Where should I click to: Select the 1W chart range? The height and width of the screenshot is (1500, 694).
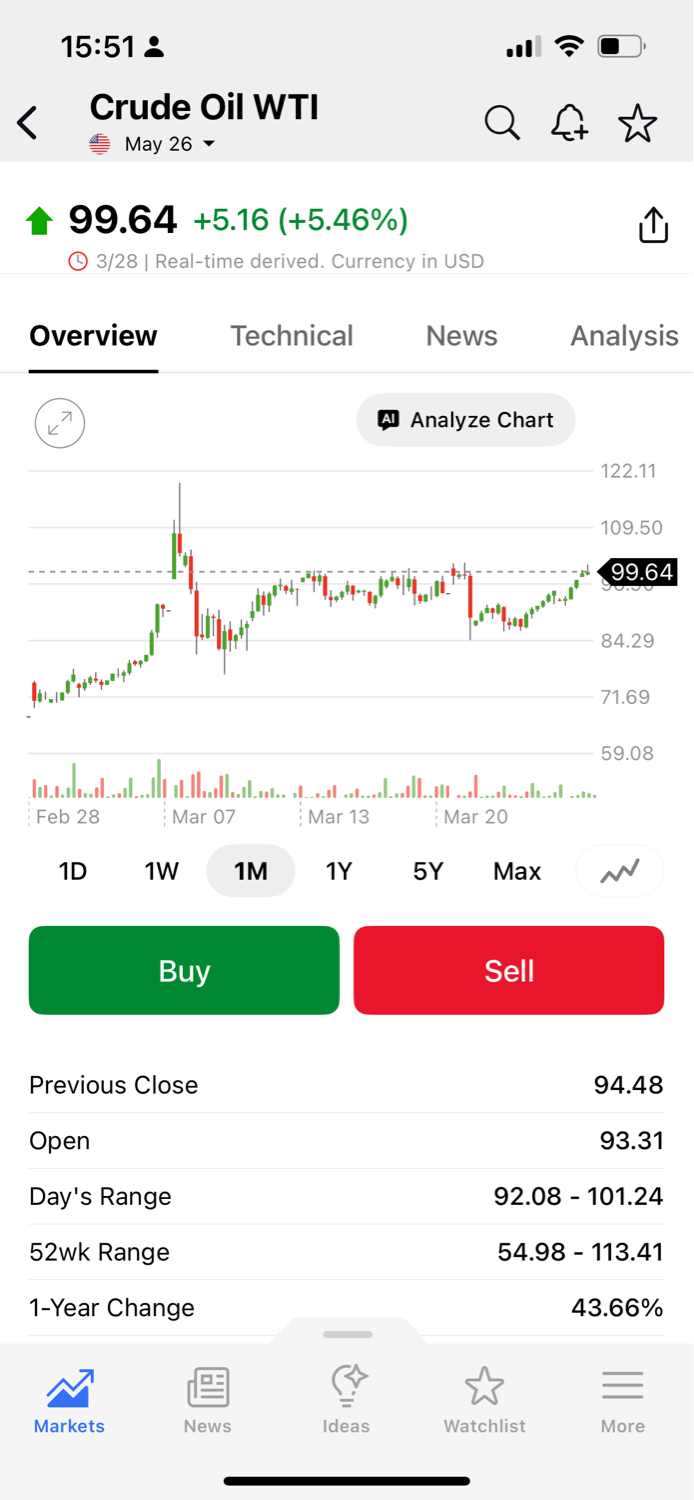[161, 871]
